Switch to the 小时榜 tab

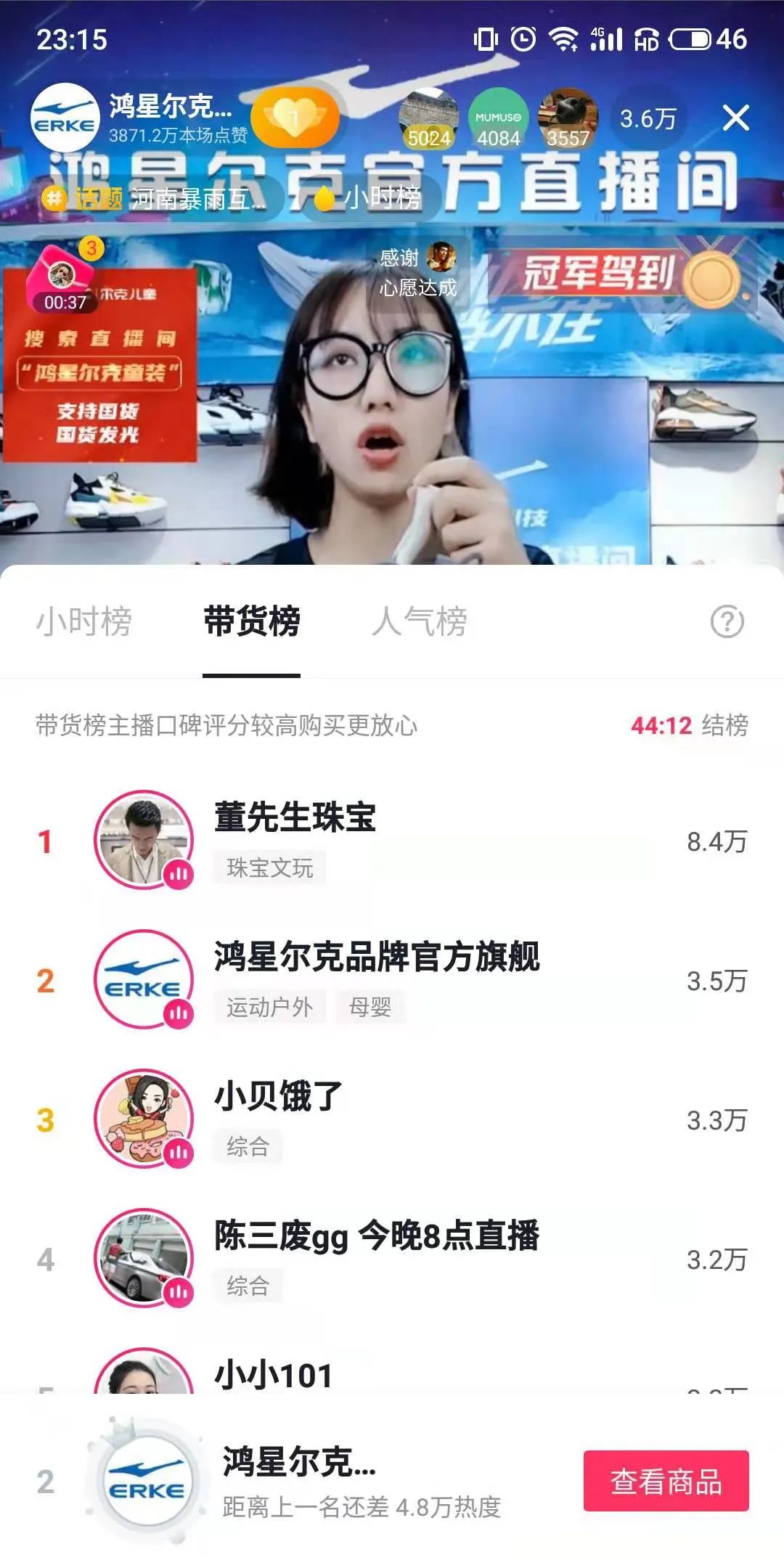click(x=84, y=621)
